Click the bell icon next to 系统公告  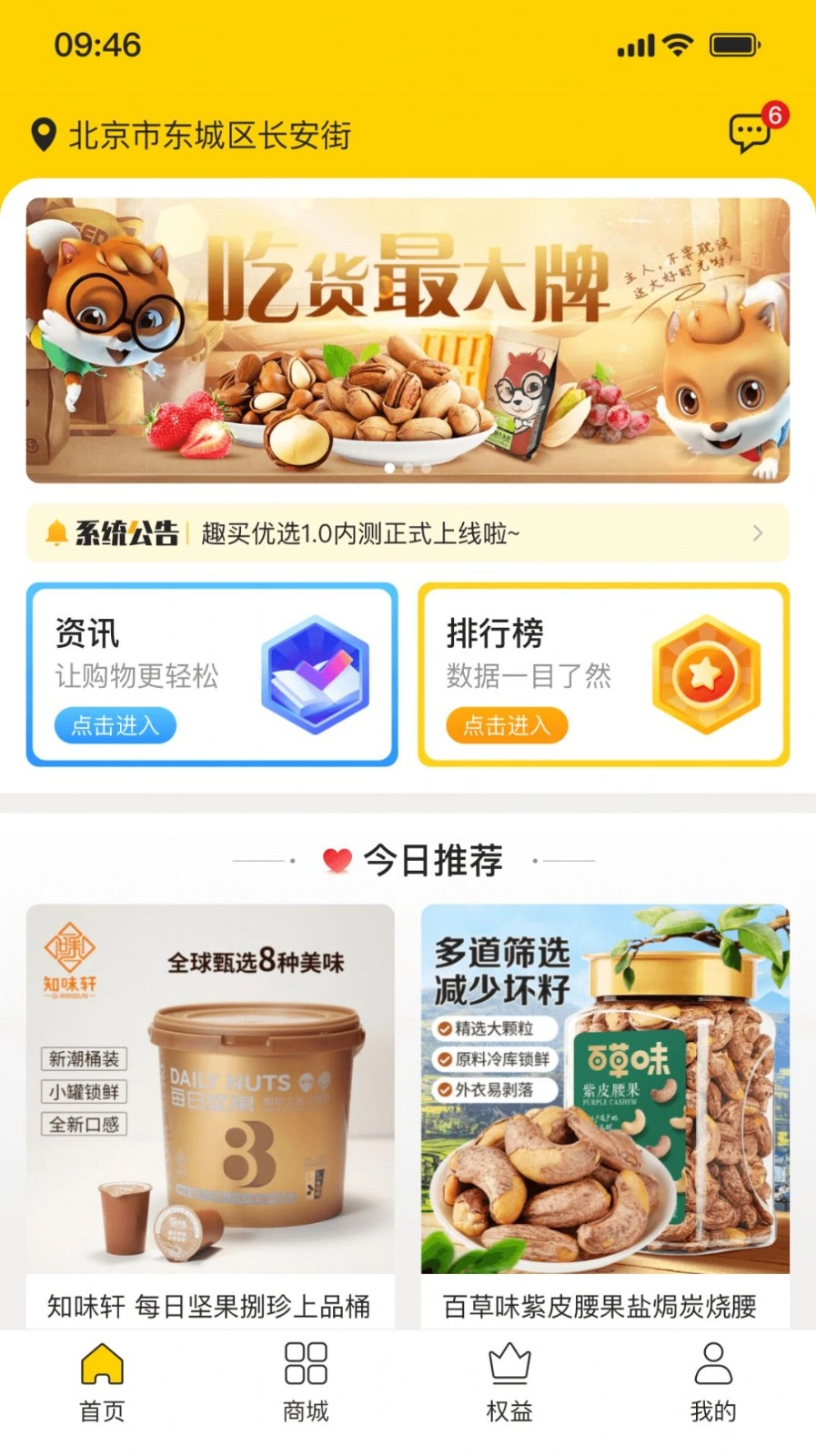(57, 533)
